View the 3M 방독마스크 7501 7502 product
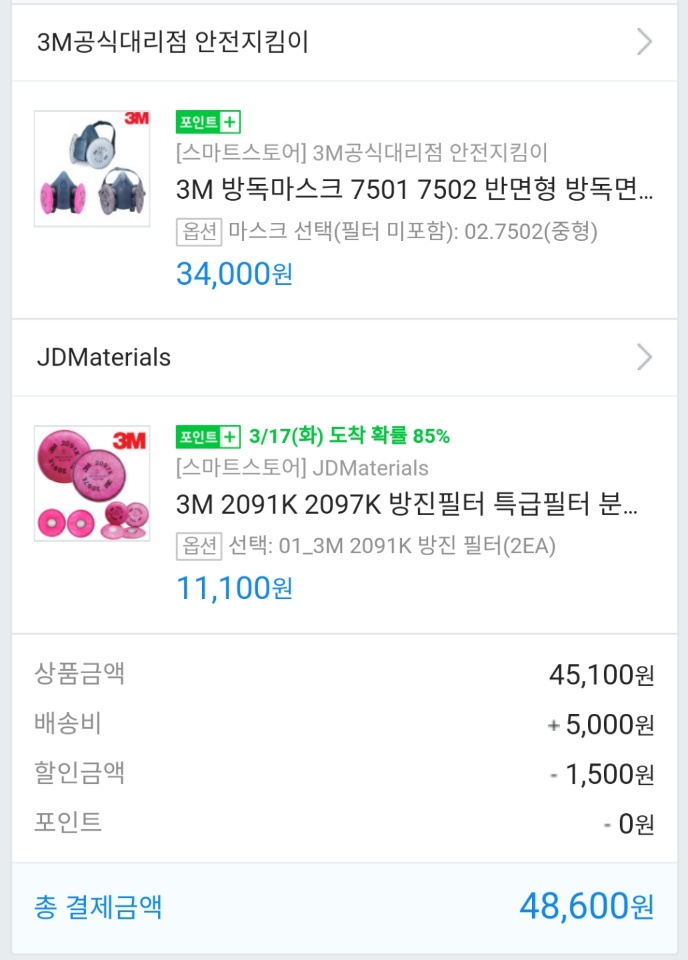Image resolution: width=688 pixels, height=960 pixels. 414,190
